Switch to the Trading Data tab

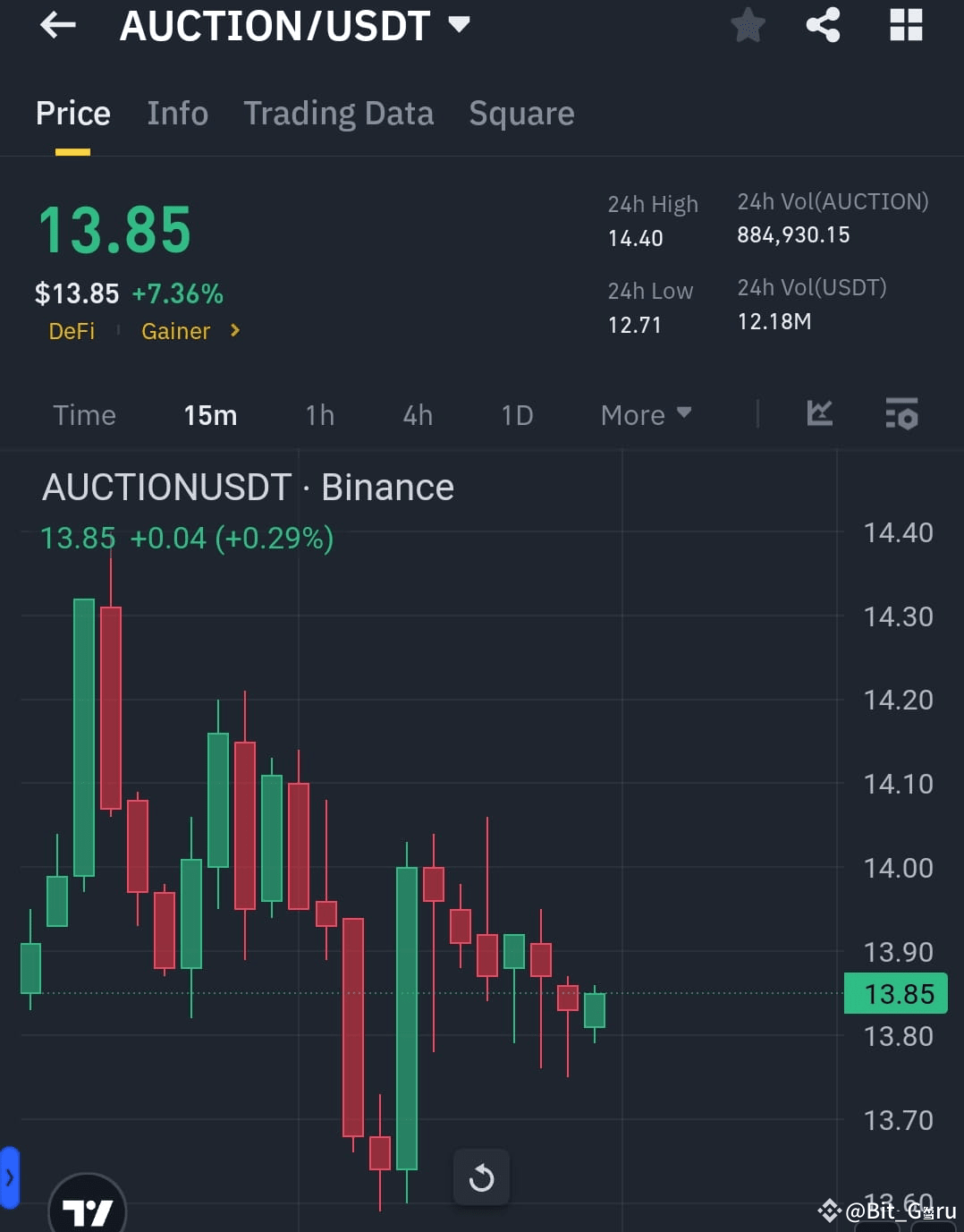pos(338,113)
